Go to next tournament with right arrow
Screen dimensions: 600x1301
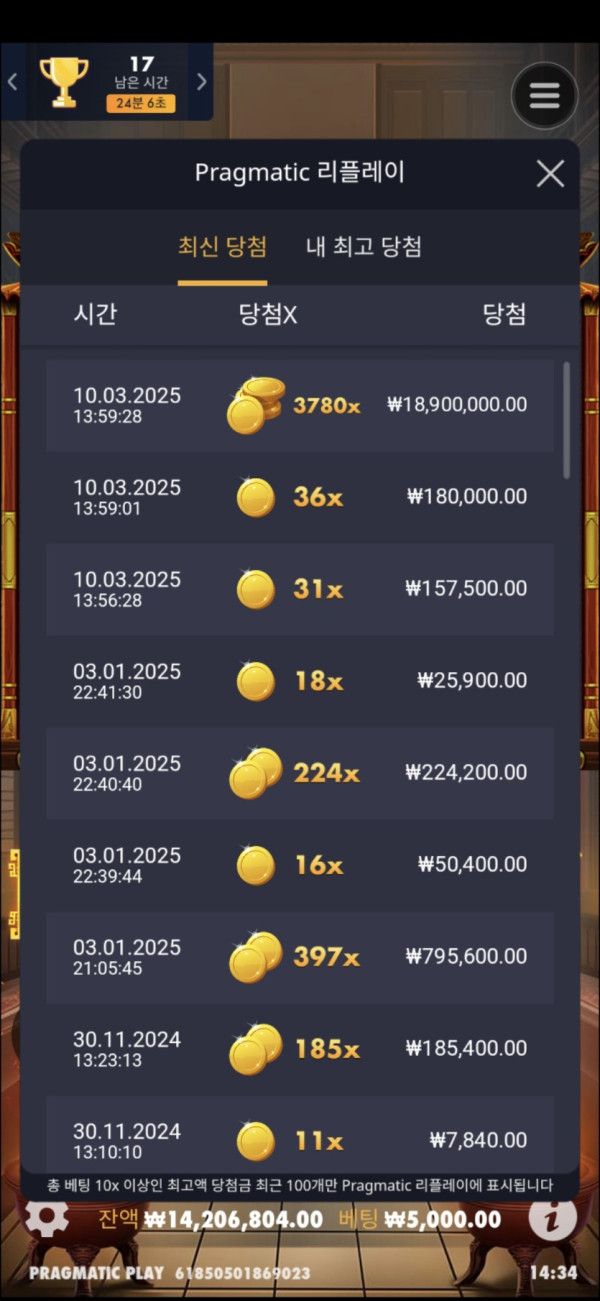tap(201, 82)
